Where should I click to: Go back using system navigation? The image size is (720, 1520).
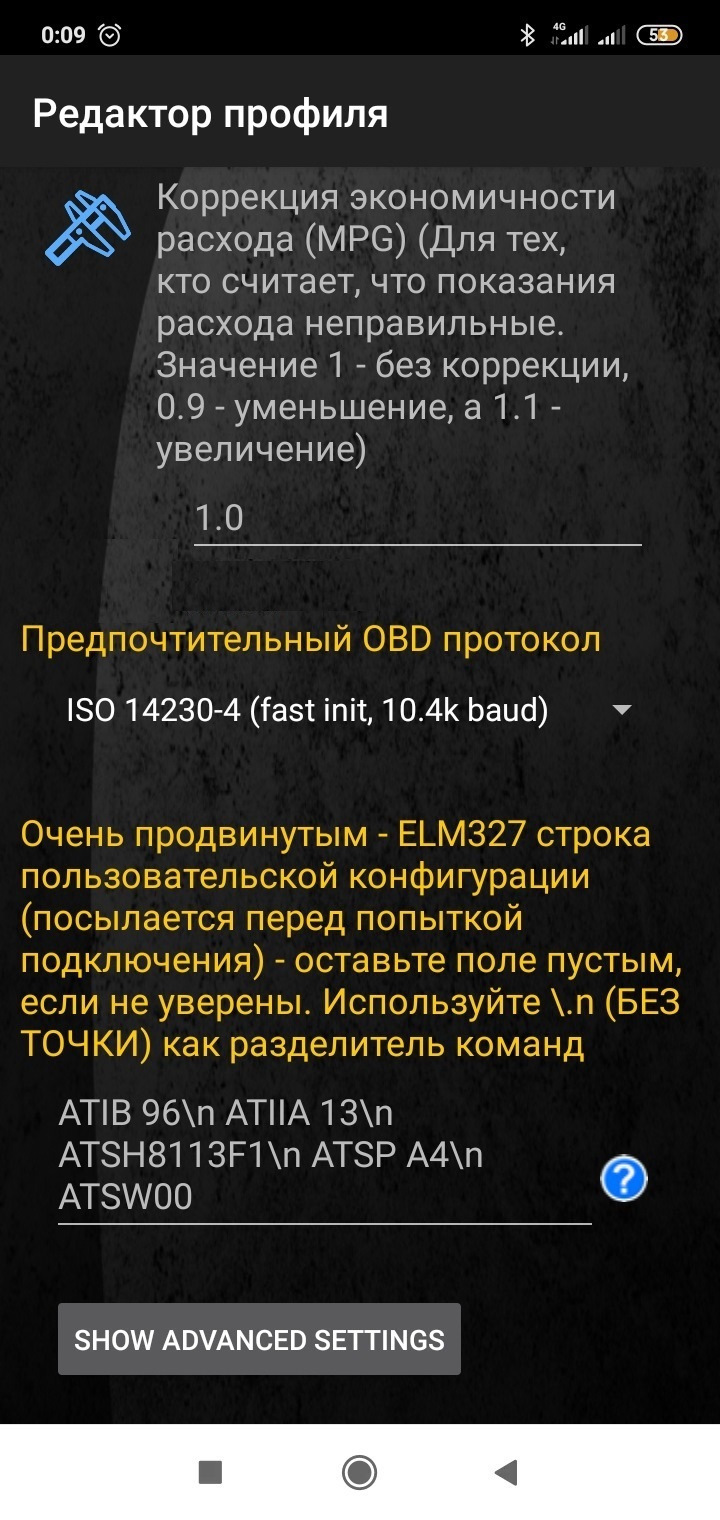pyautogui.click(x=506, y=1471)
